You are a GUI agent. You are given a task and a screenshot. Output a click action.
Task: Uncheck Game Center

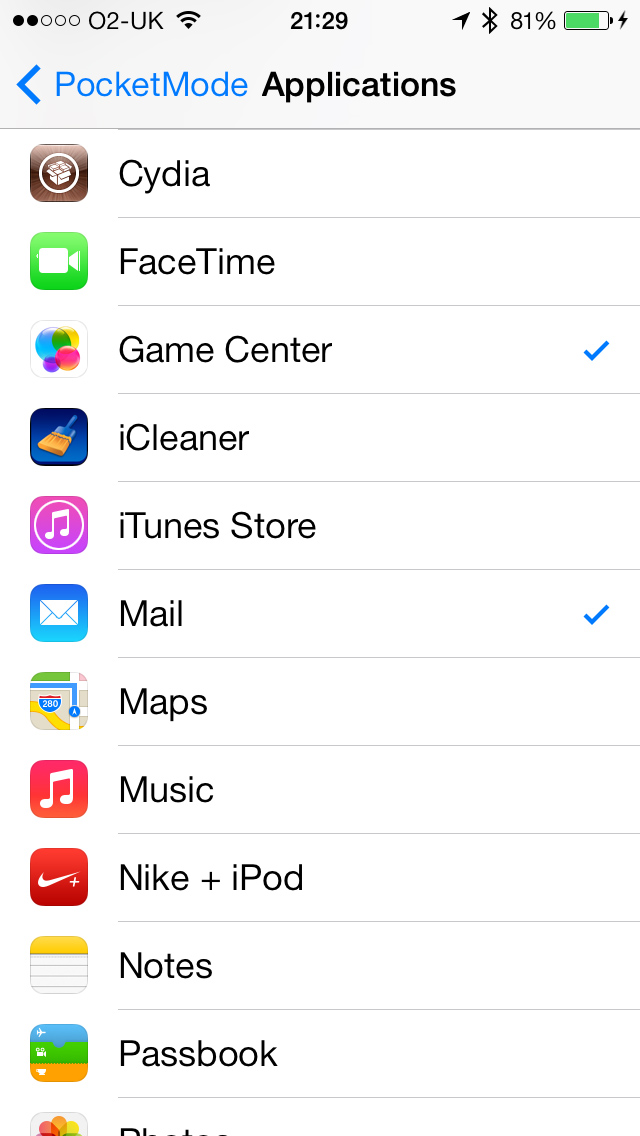[x=320, y=350]
